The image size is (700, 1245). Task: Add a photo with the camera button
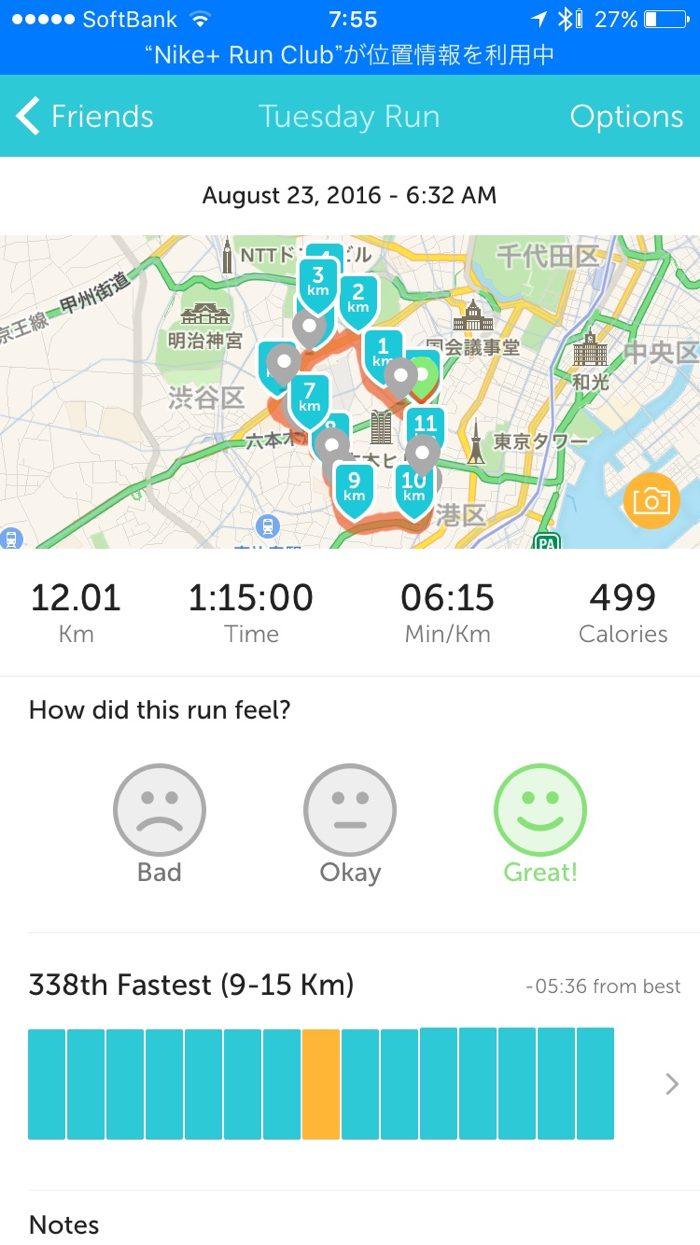tap(651, 501)
